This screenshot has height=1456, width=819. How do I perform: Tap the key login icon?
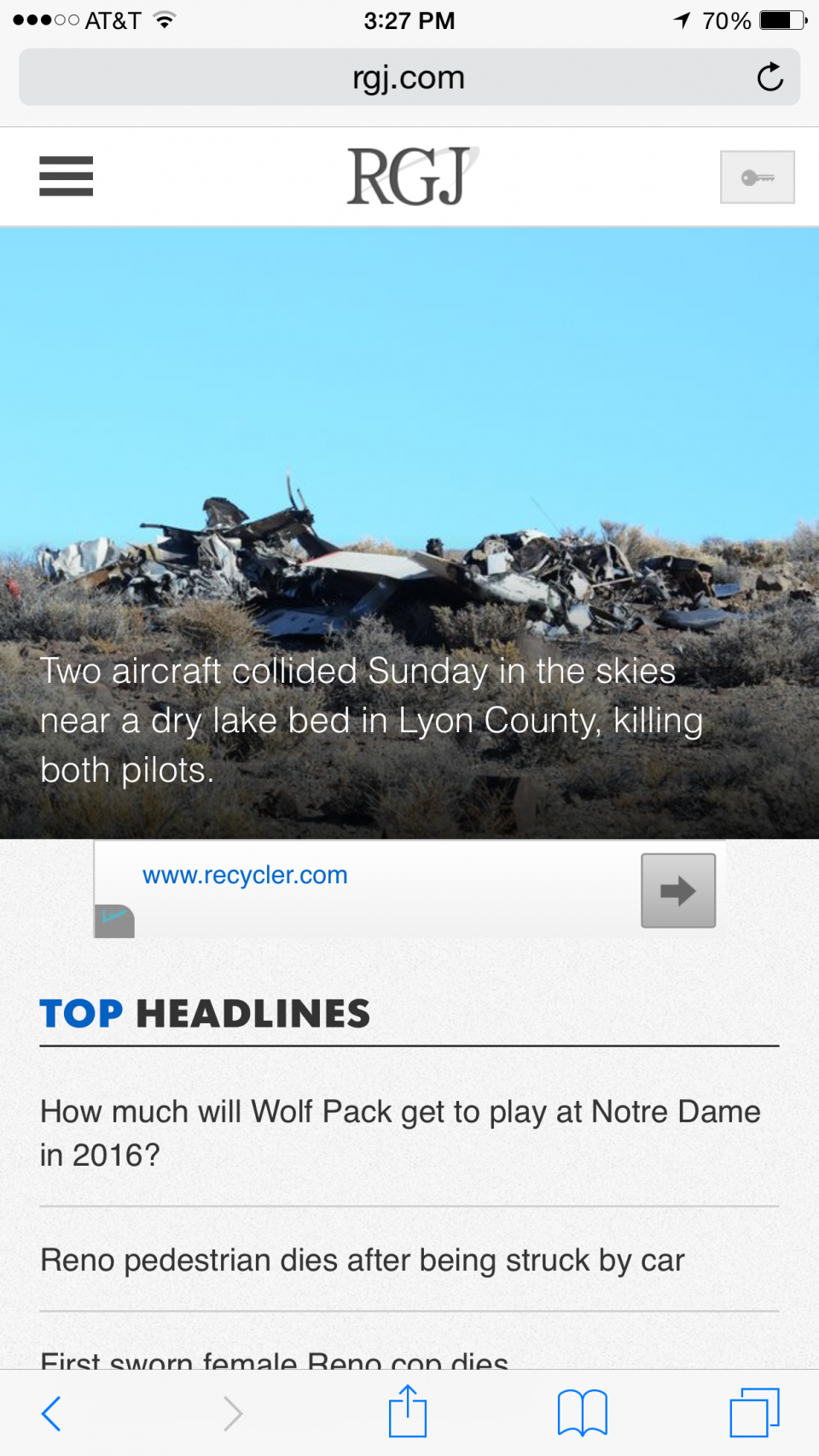pyautogui.click(x=757, y=177)
